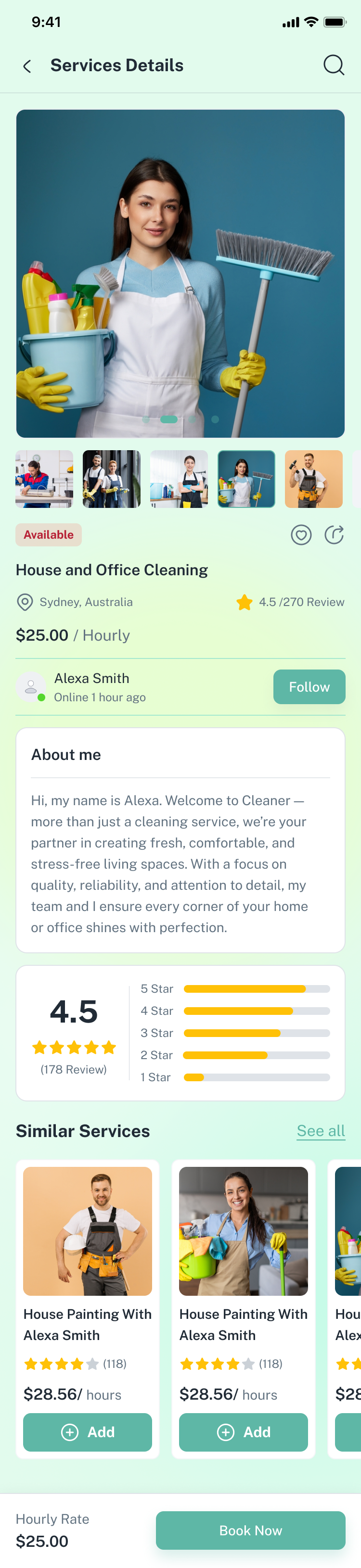Select the woman in black apron thumbnail
The width and height of the screenshot is (361, 1568).
pyautogui.click(x=179, y=479)
